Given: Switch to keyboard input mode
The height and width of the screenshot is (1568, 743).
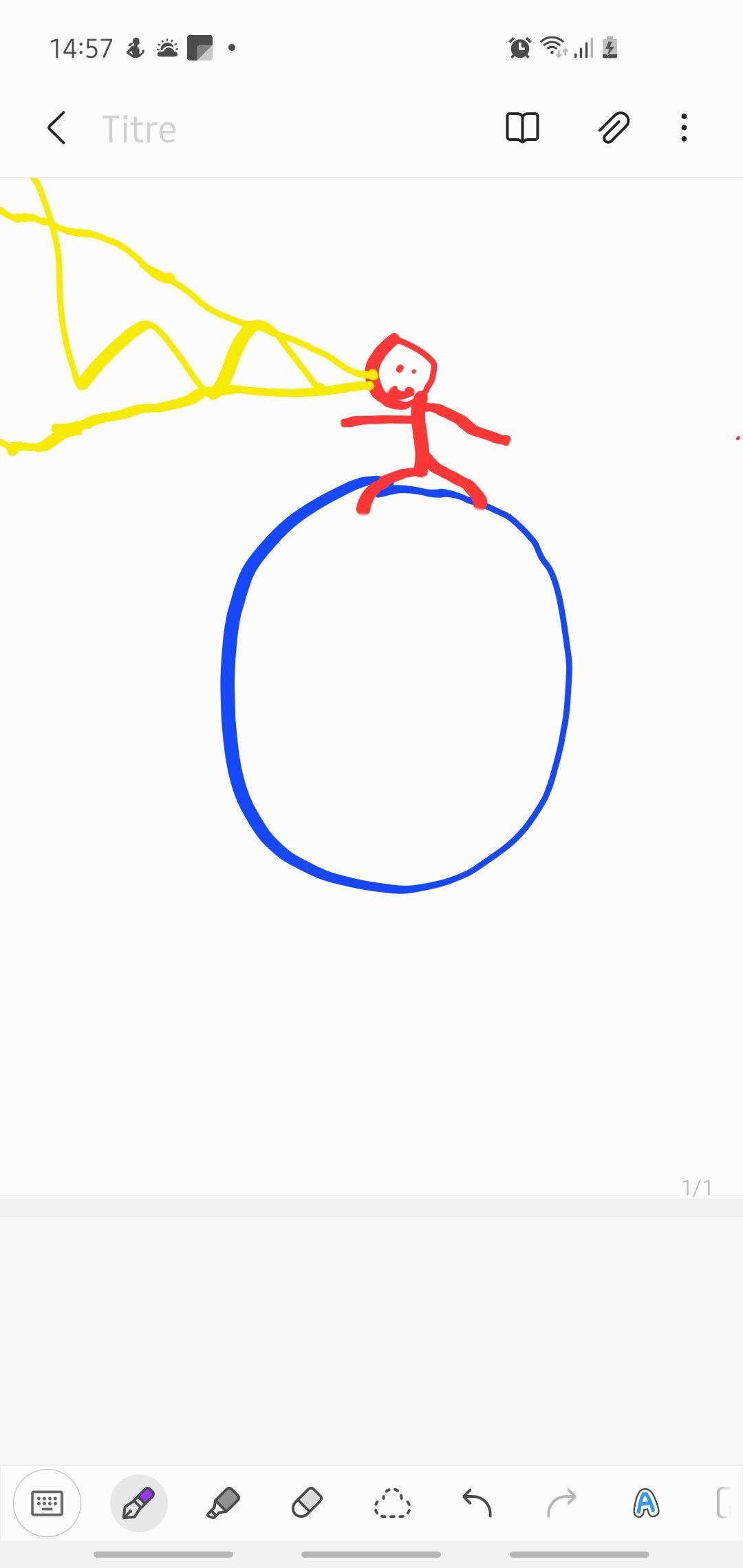Looking at the screenshot, I should pyautogui.click(x=47, y=1503).
